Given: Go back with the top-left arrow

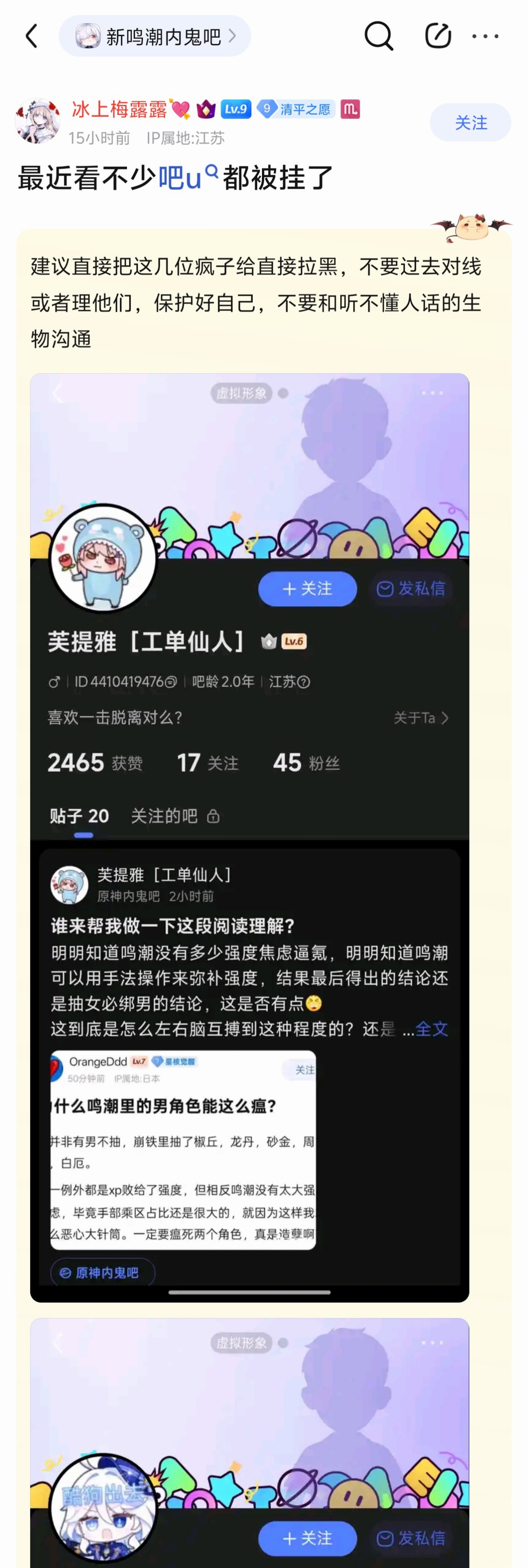Looking at the screenshot, I should pyautogui.click(x=32, y=37).
